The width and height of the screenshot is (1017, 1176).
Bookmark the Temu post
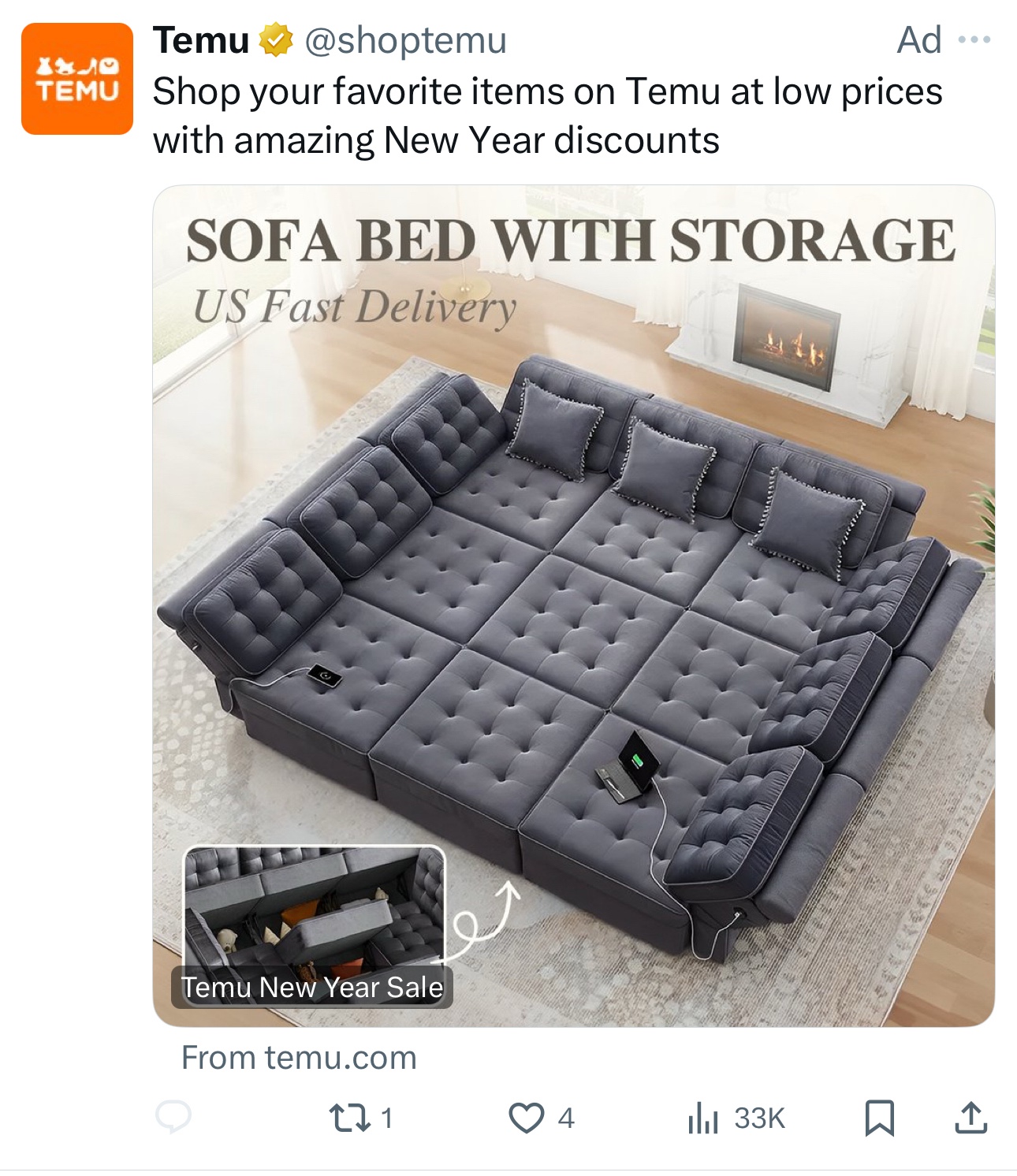879,1117
